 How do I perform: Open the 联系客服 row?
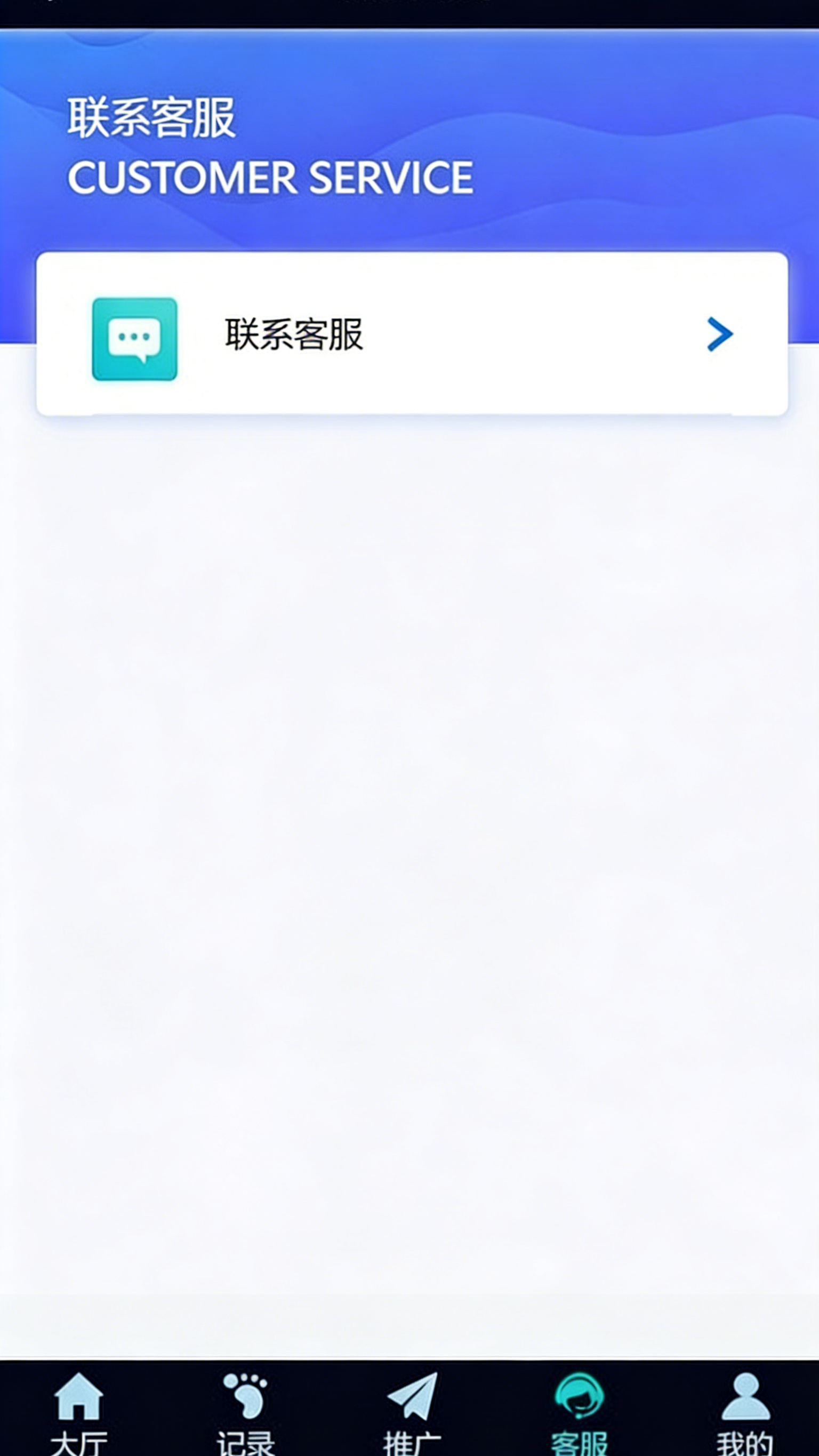coord(412,334)
